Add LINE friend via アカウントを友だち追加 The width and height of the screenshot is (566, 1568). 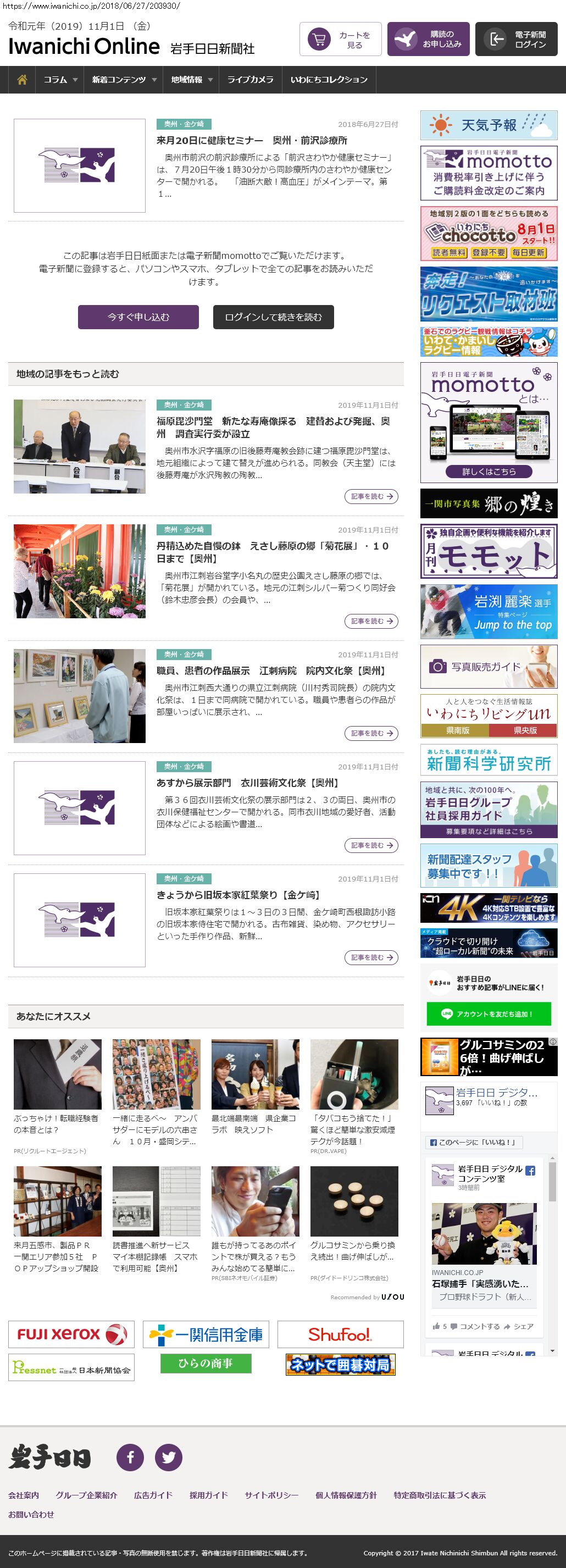(x=489, y=1013)
